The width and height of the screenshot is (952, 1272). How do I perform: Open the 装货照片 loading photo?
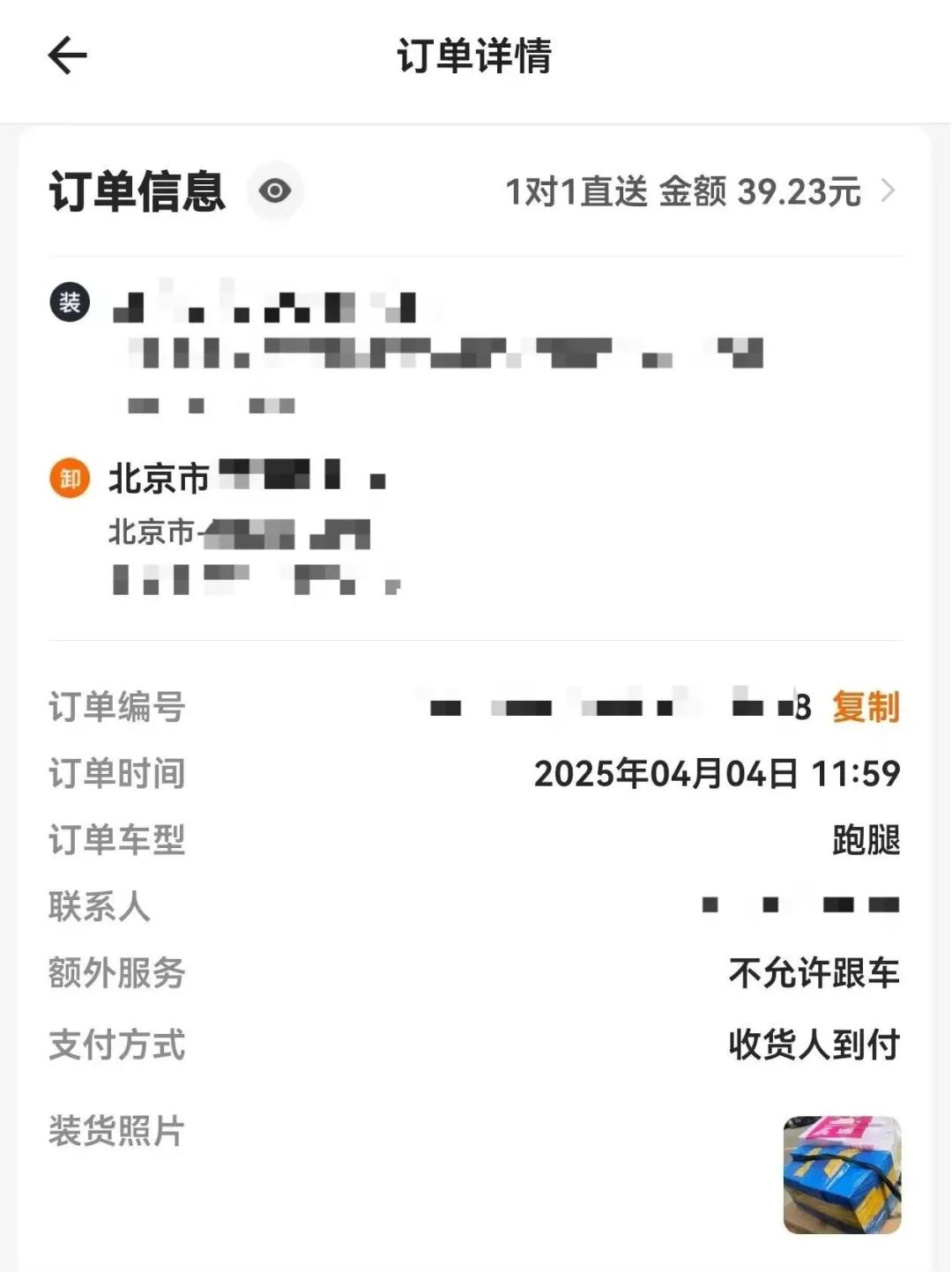[x=842, y=1174]
